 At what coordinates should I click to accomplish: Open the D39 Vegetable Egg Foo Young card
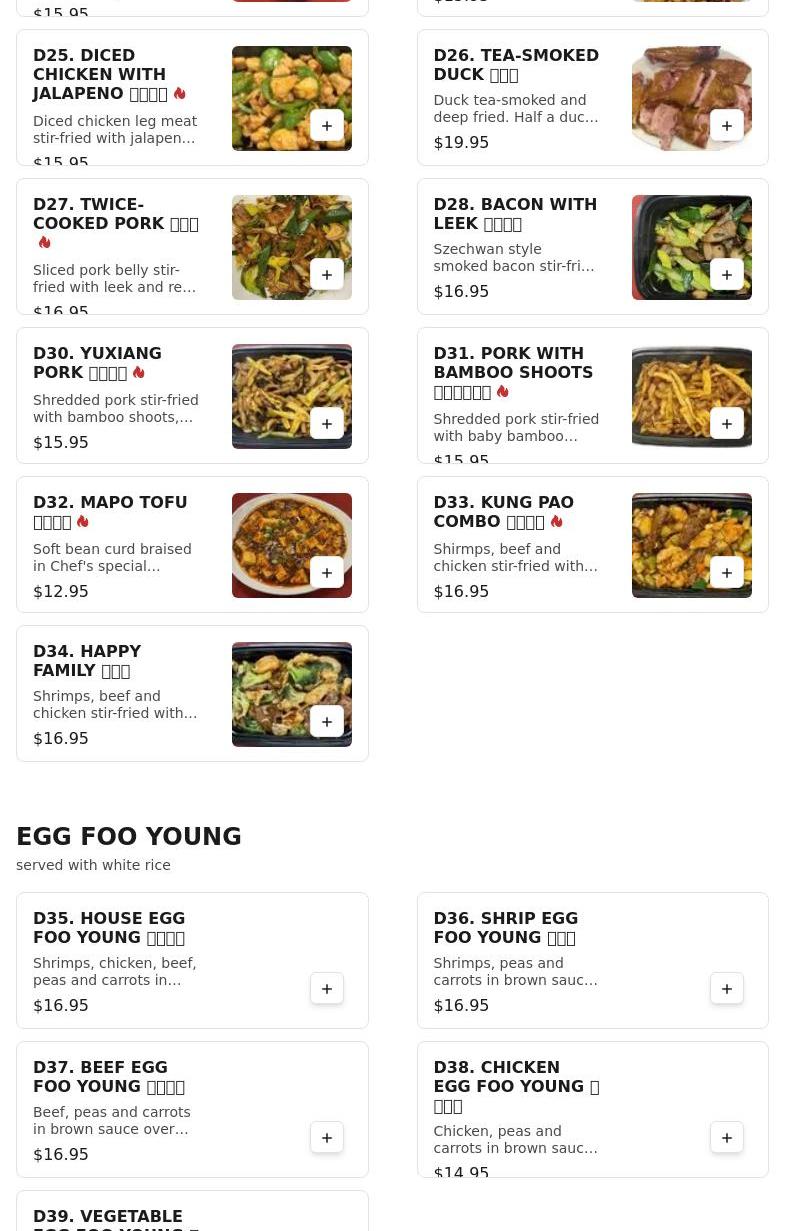coord(115,1218)
